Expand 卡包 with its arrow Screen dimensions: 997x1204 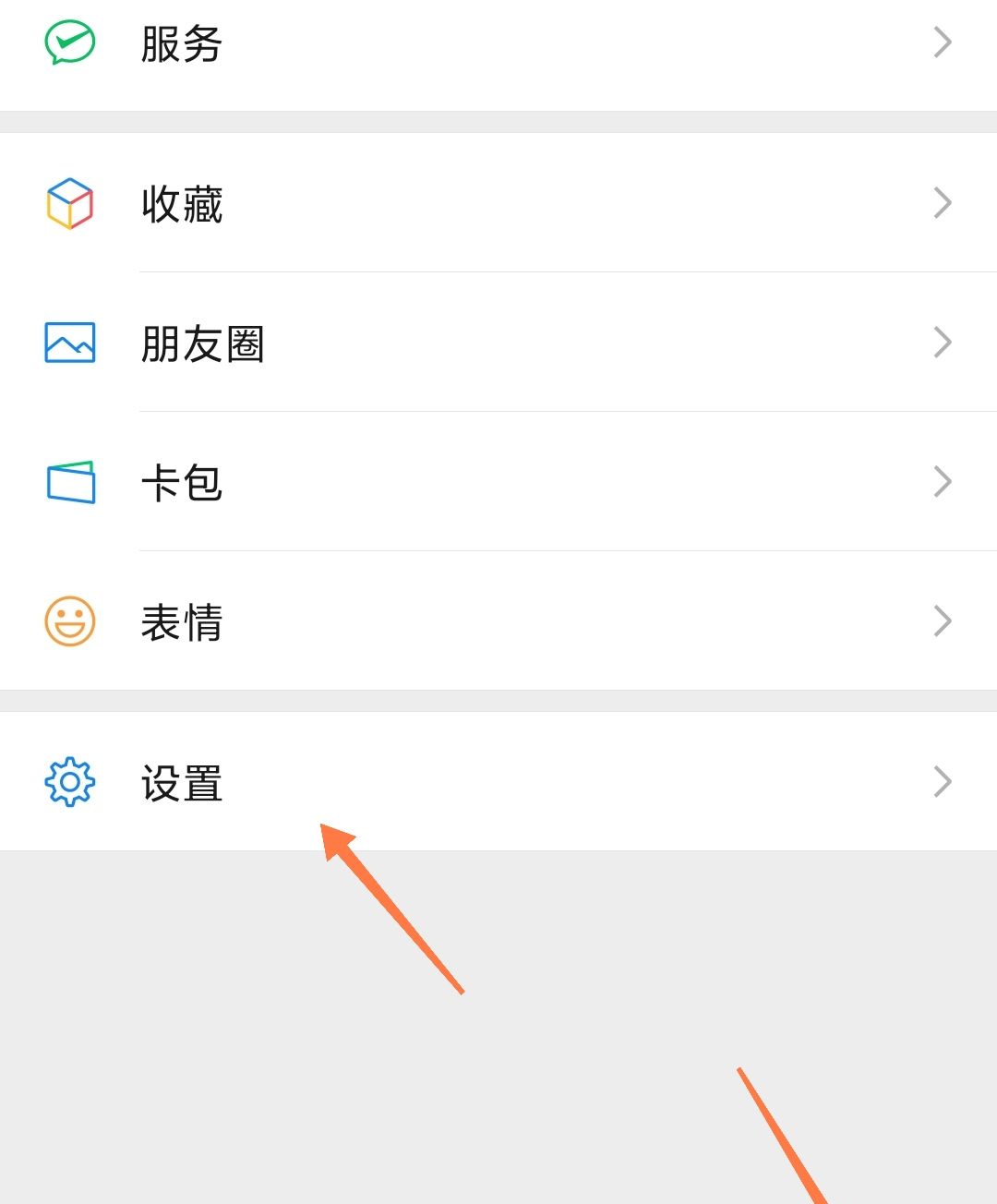click(x=942, y=481)
